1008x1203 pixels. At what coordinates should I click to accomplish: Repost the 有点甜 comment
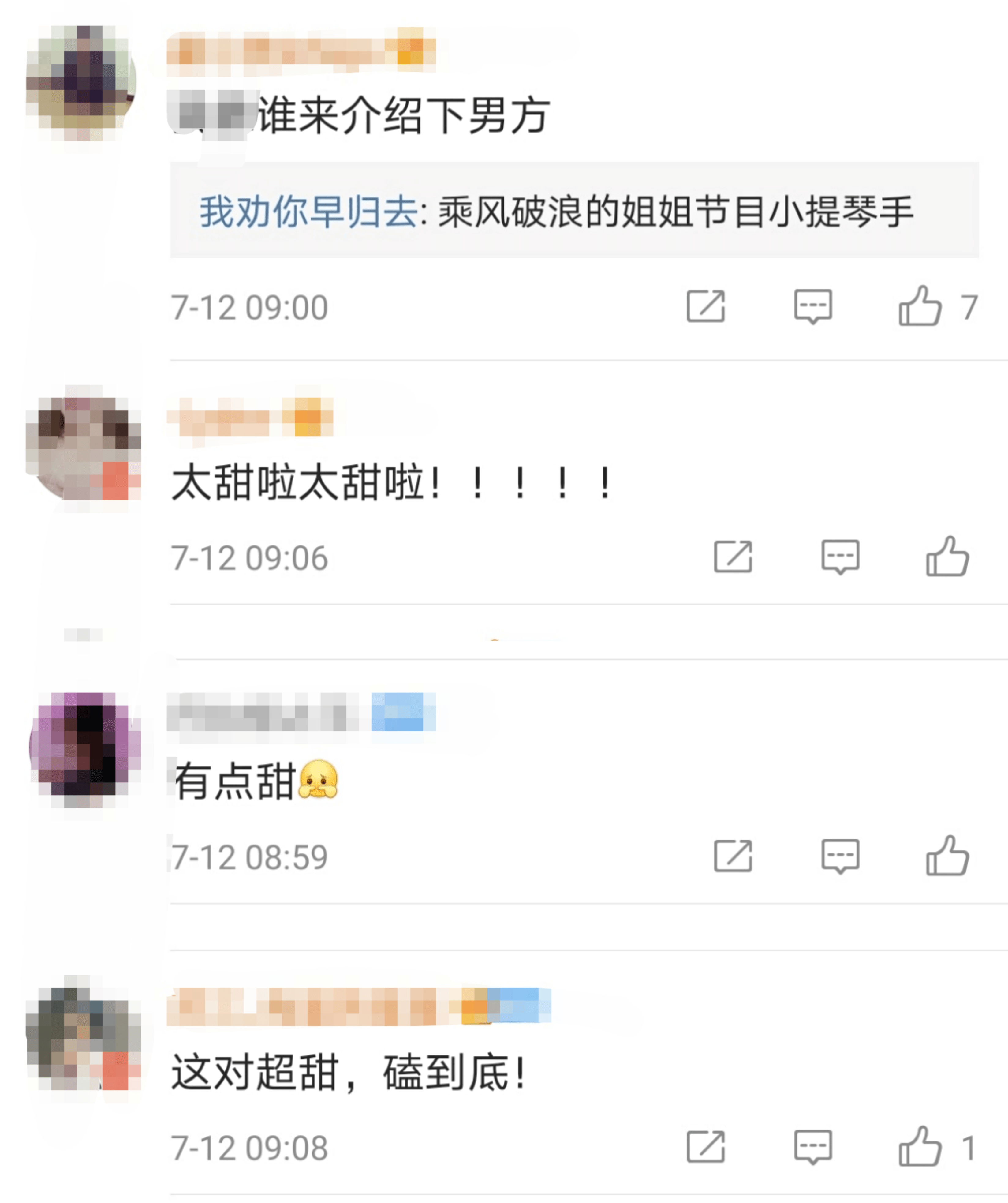click(x=733, y=856)
